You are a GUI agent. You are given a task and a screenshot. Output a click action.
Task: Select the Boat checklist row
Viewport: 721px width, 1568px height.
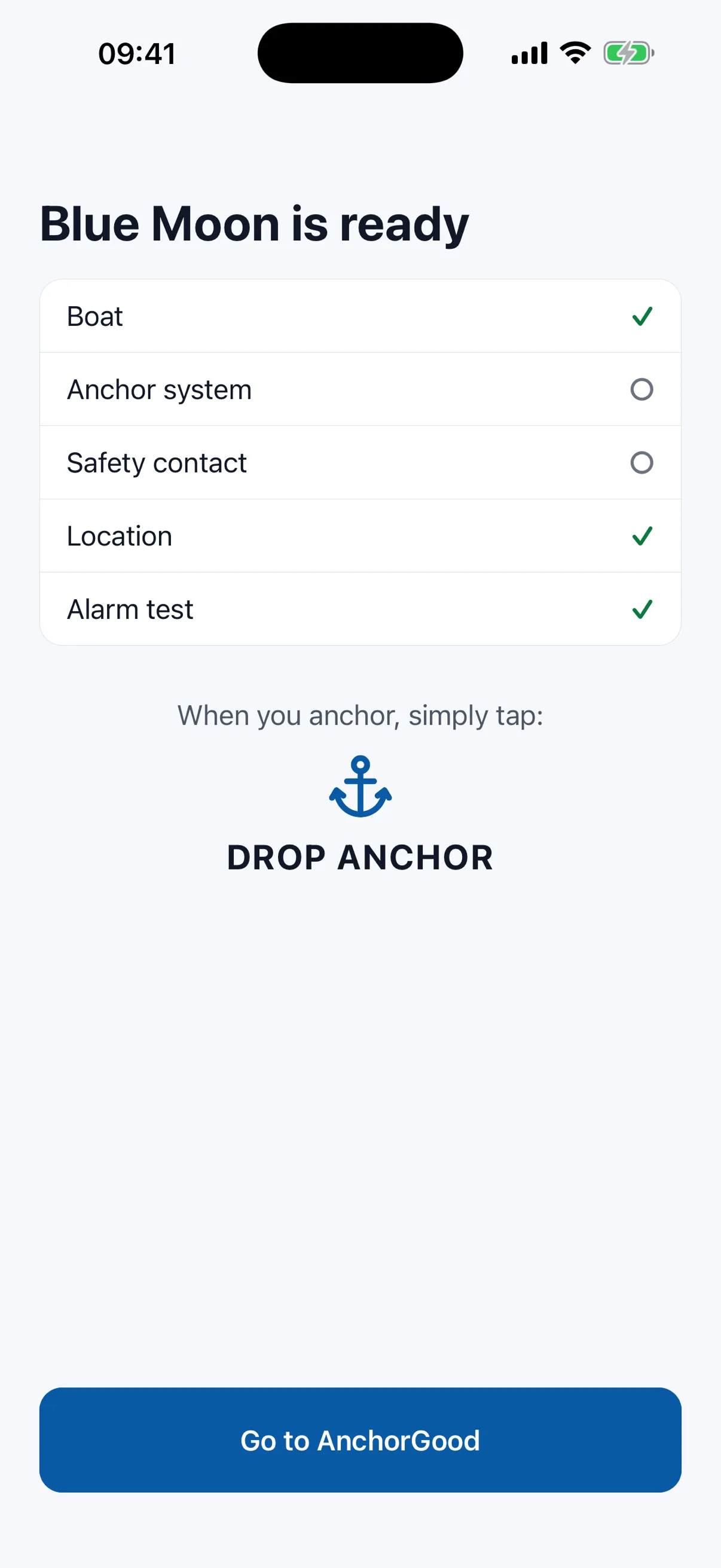coord(360,316)
